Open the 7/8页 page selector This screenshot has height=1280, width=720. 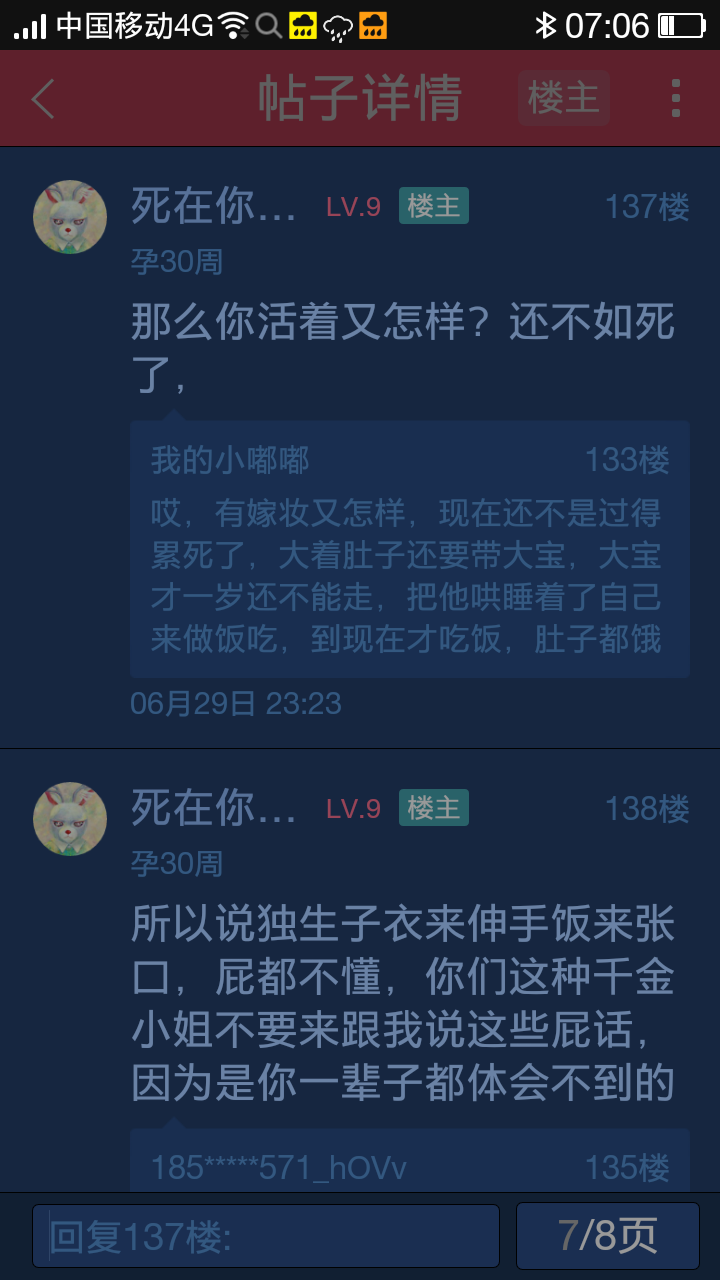pos(607,1236)
